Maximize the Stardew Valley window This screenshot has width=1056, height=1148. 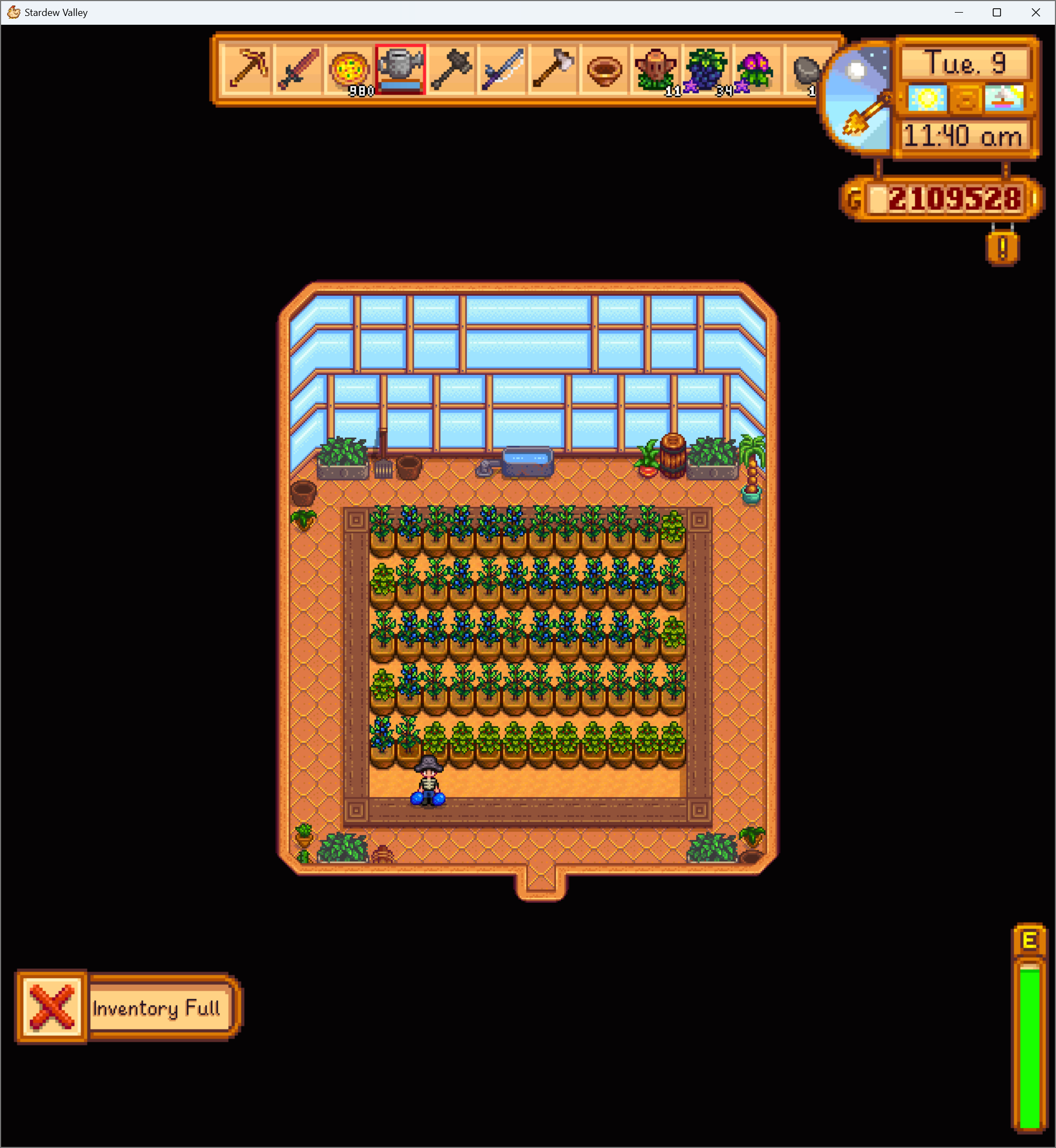click(997, 12)
